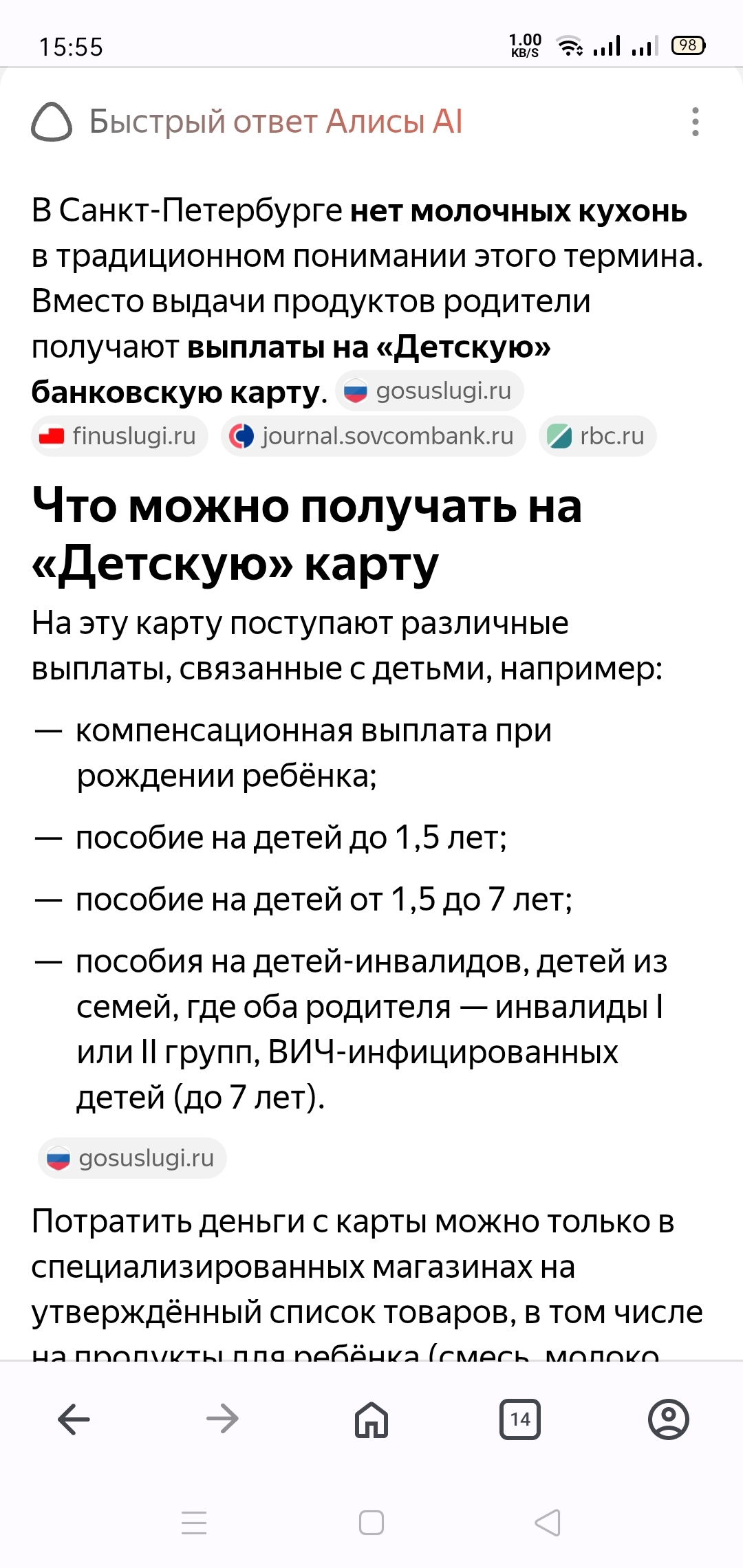The width and height of the screenshot is (743, 1568).
Task: Open the gosuslugi.ru chip below the benefits list
Action: [x=132, y=1158]
